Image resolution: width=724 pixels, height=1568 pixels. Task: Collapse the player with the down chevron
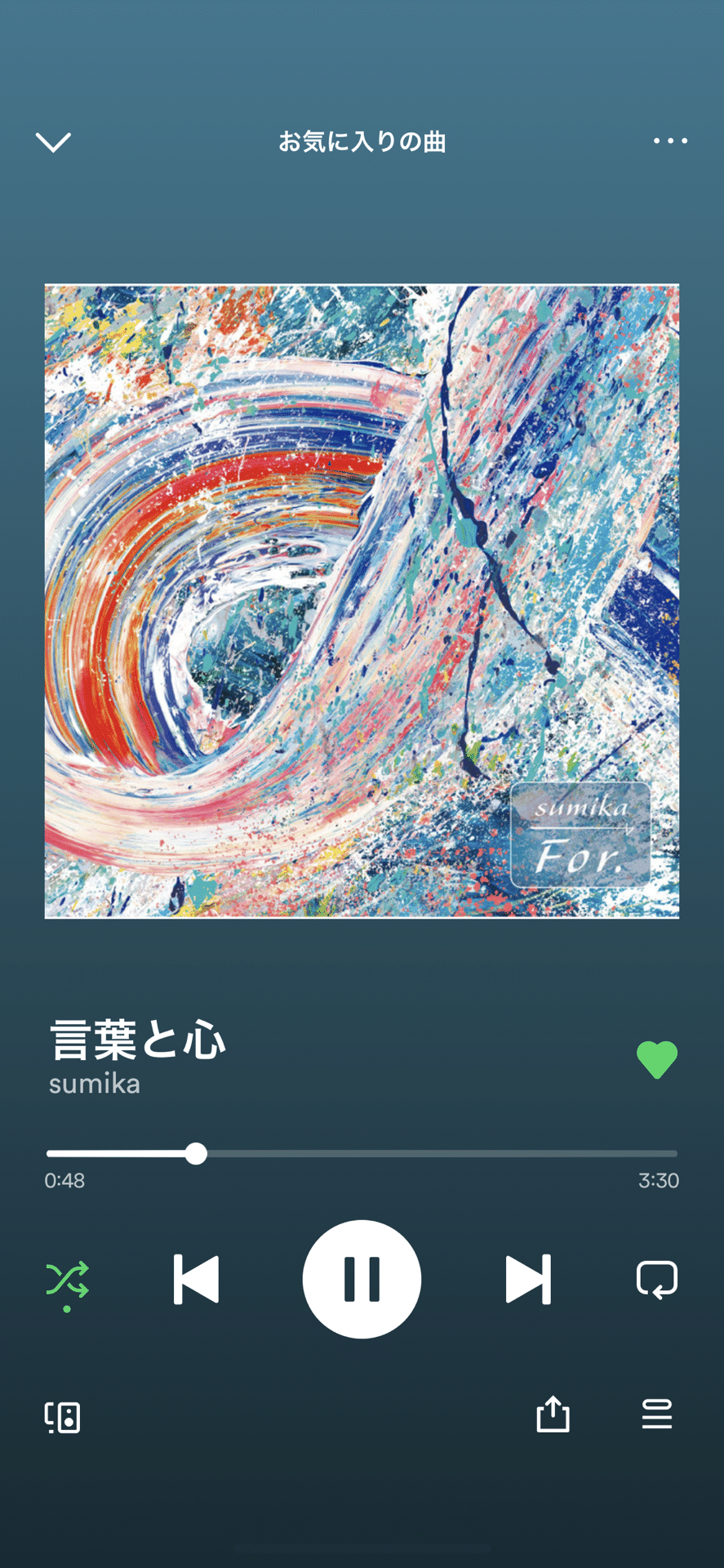[55, 141]
